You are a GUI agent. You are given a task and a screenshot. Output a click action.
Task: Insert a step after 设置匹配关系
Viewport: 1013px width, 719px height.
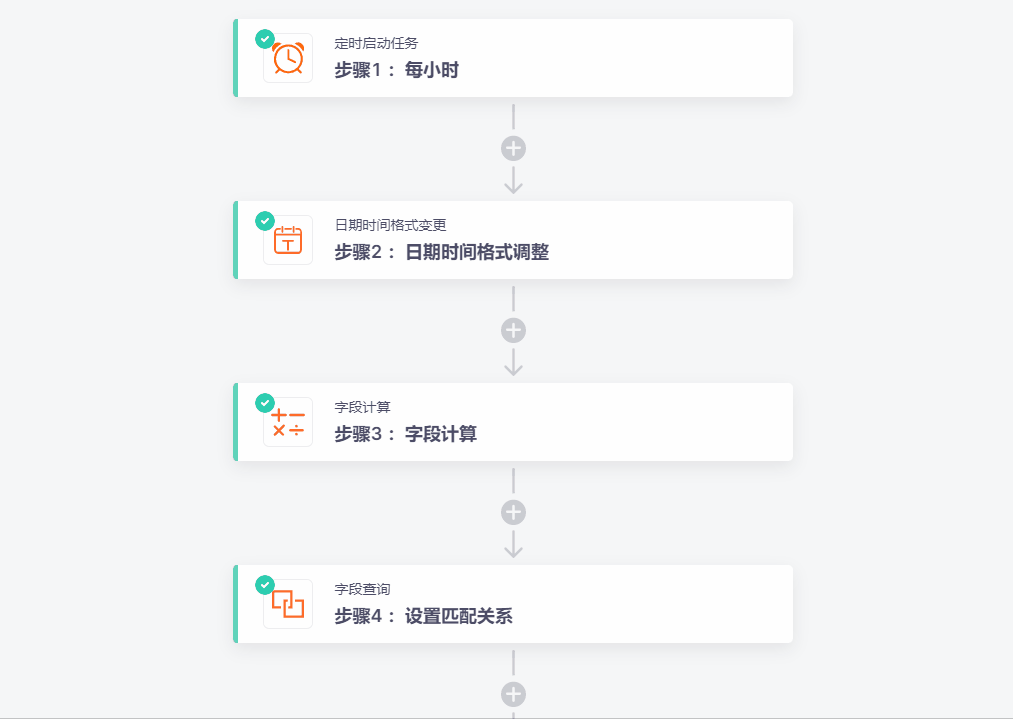point(513,694)
